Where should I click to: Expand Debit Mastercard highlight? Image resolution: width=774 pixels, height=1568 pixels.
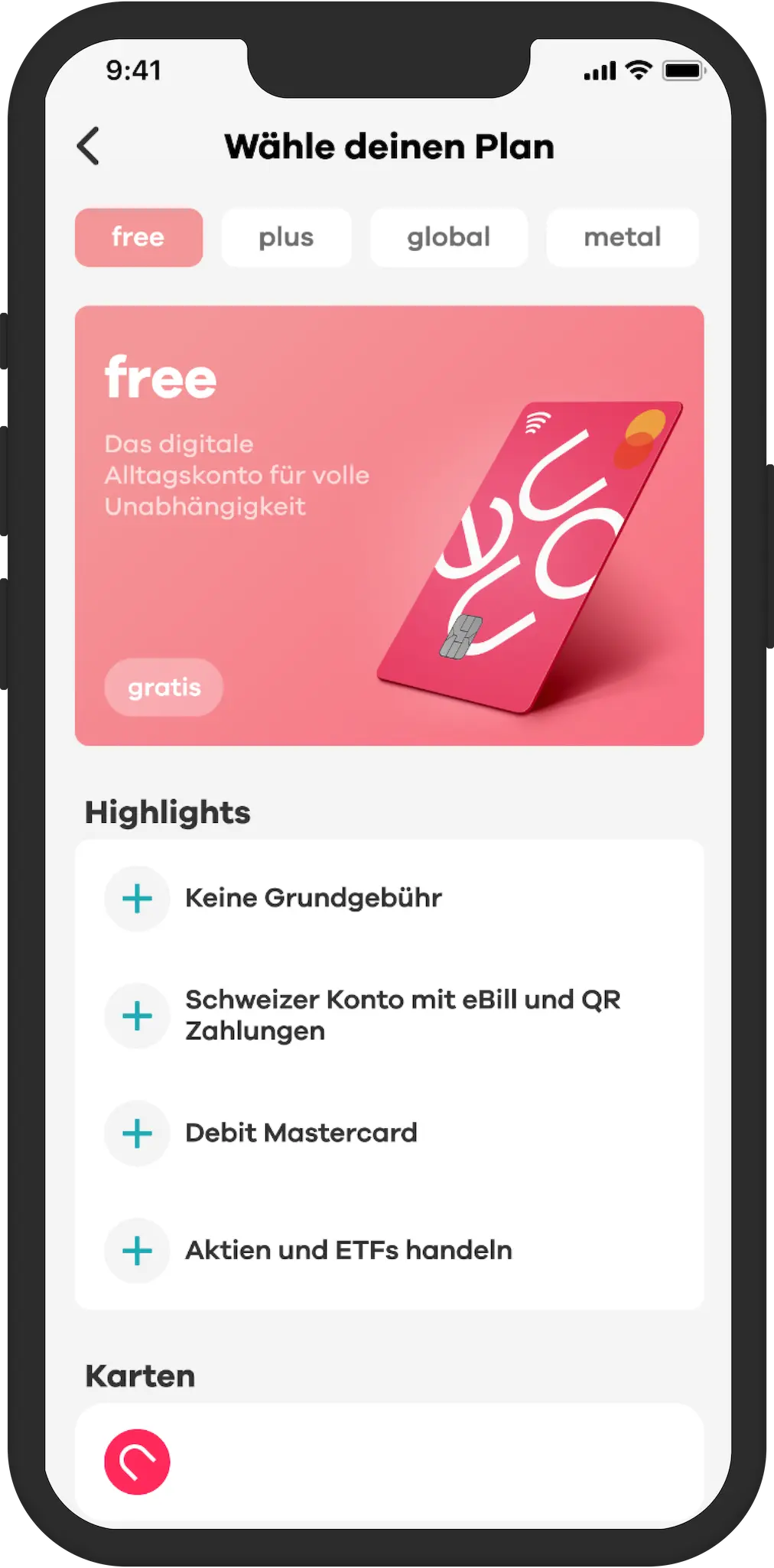[137, 1134]
